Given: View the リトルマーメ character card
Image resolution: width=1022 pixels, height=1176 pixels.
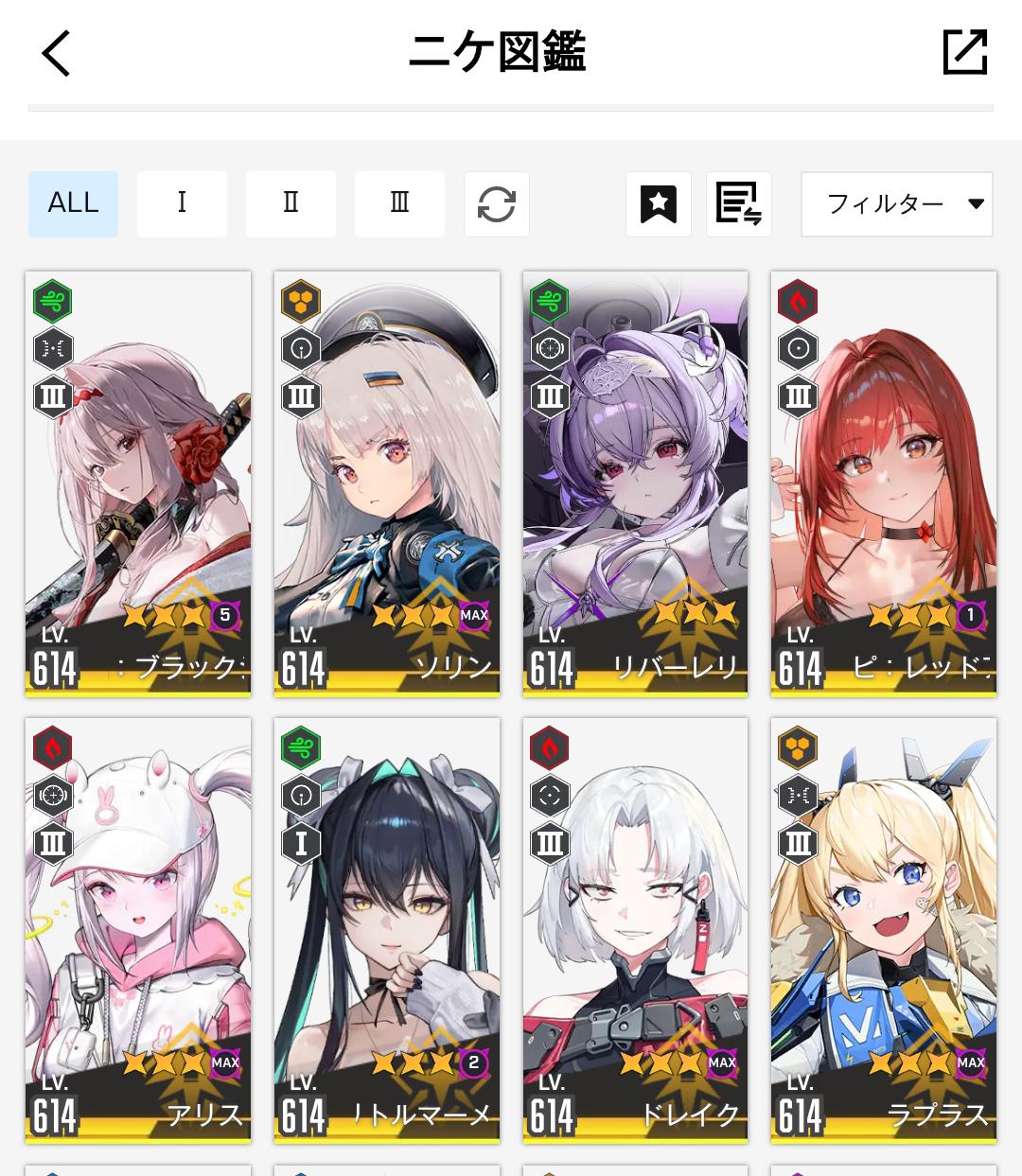Looking at the screenshot, I should pos(387,930).
